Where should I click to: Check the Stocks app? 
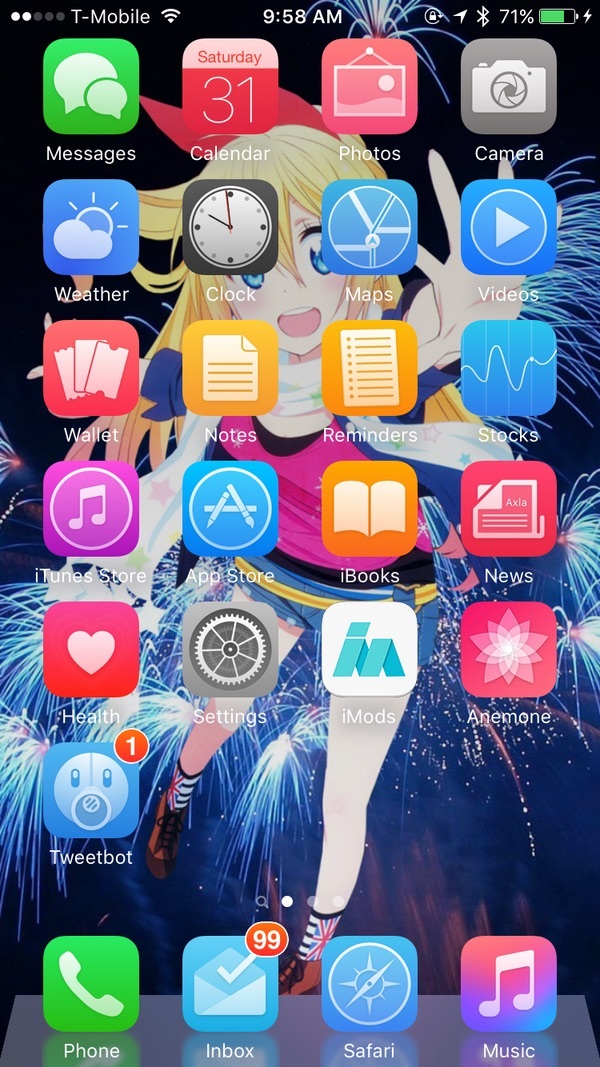point(508,369)
